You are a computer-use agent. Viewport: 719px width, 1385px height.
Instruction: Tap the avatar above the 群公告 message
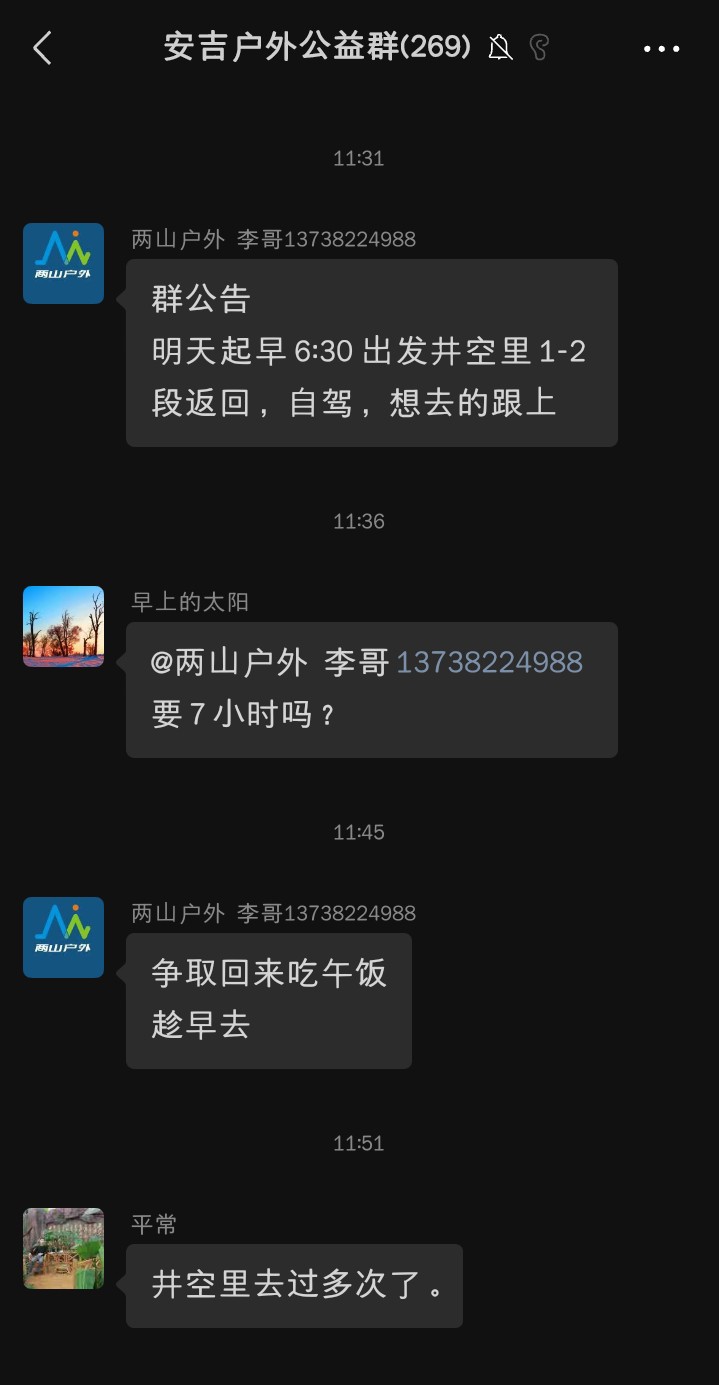pos(63,263)
